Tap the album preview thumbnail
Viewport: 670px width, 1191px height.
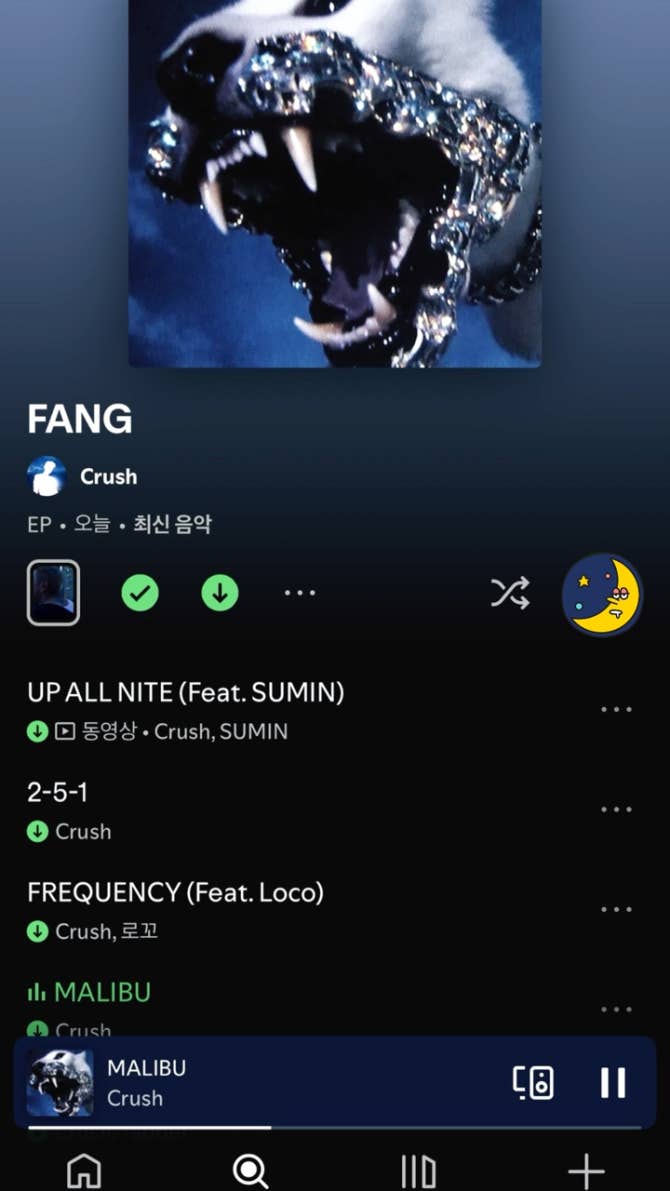click(x=53, y=593)
